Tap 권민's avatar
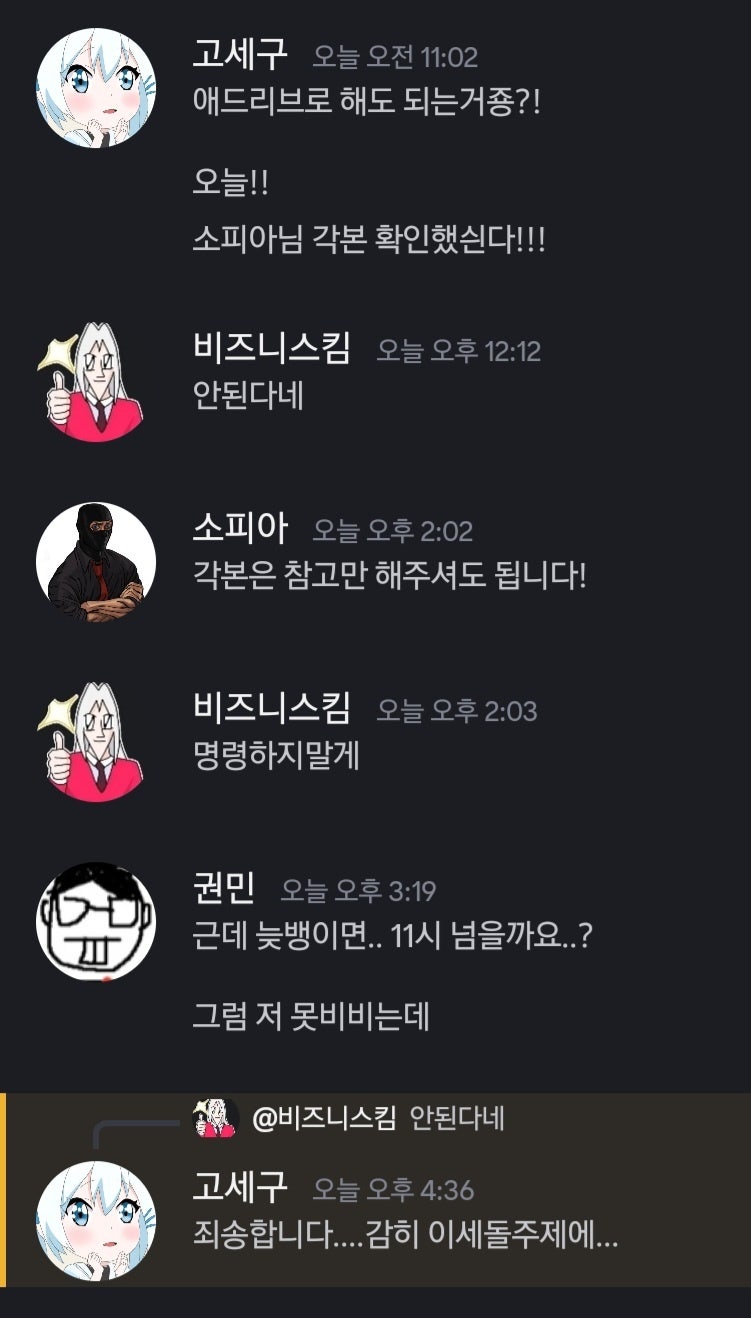 pos(96,921)
